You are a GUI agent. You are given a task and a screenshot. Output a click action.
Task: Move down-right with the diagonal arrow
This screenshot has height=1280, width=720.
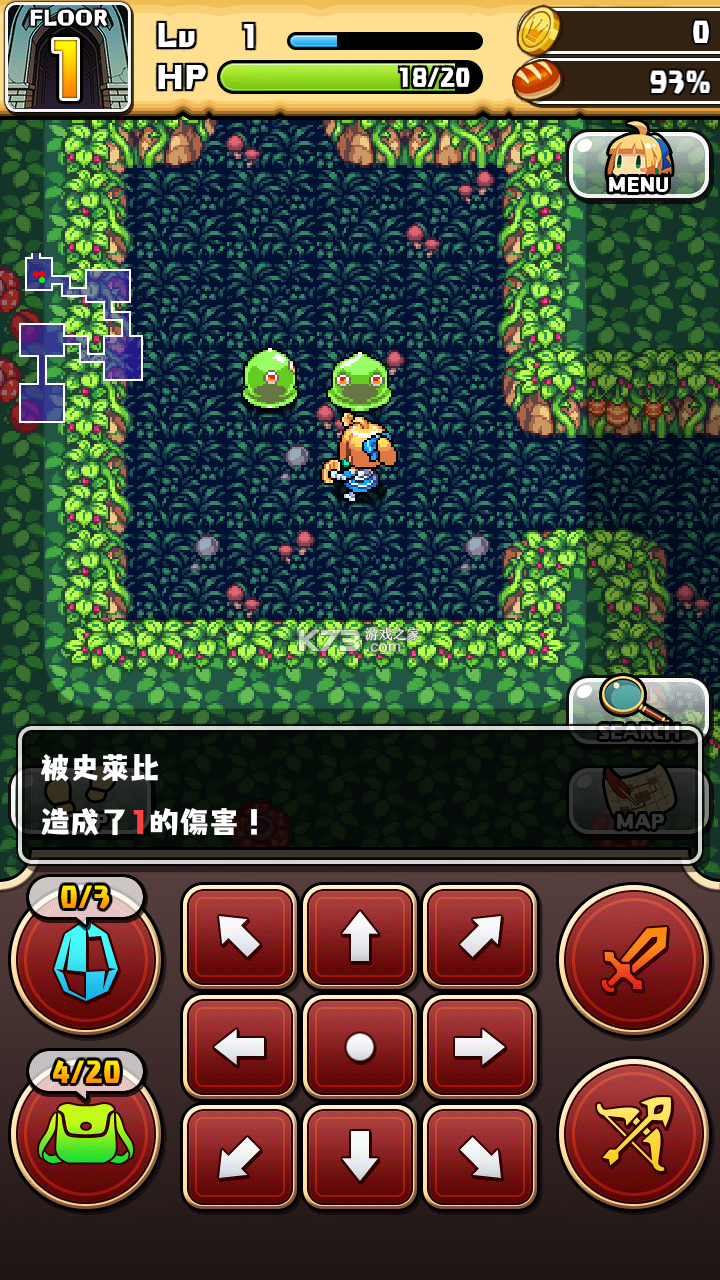click(x=480, y=1157)
